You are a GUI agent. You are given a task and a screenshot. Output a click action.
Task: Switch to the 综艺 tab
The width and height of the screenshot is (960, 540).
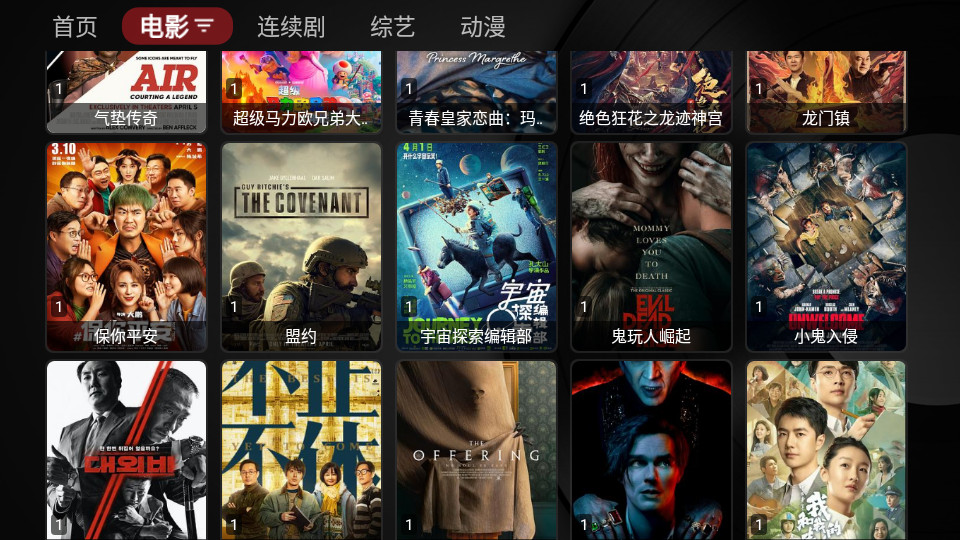pos(392,26)
